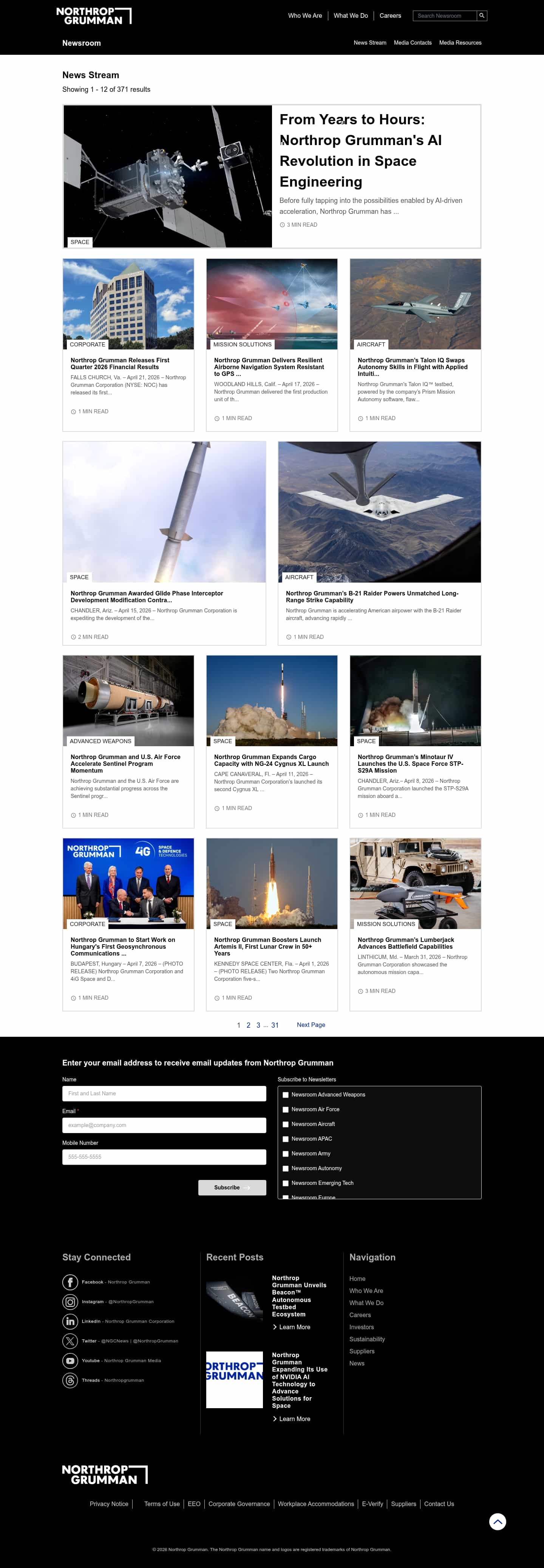Image resolution: width=544 pixels, height=1568 pixels.
Task: Click the Instagram icon in Stay Connected
Action: 71,1301
